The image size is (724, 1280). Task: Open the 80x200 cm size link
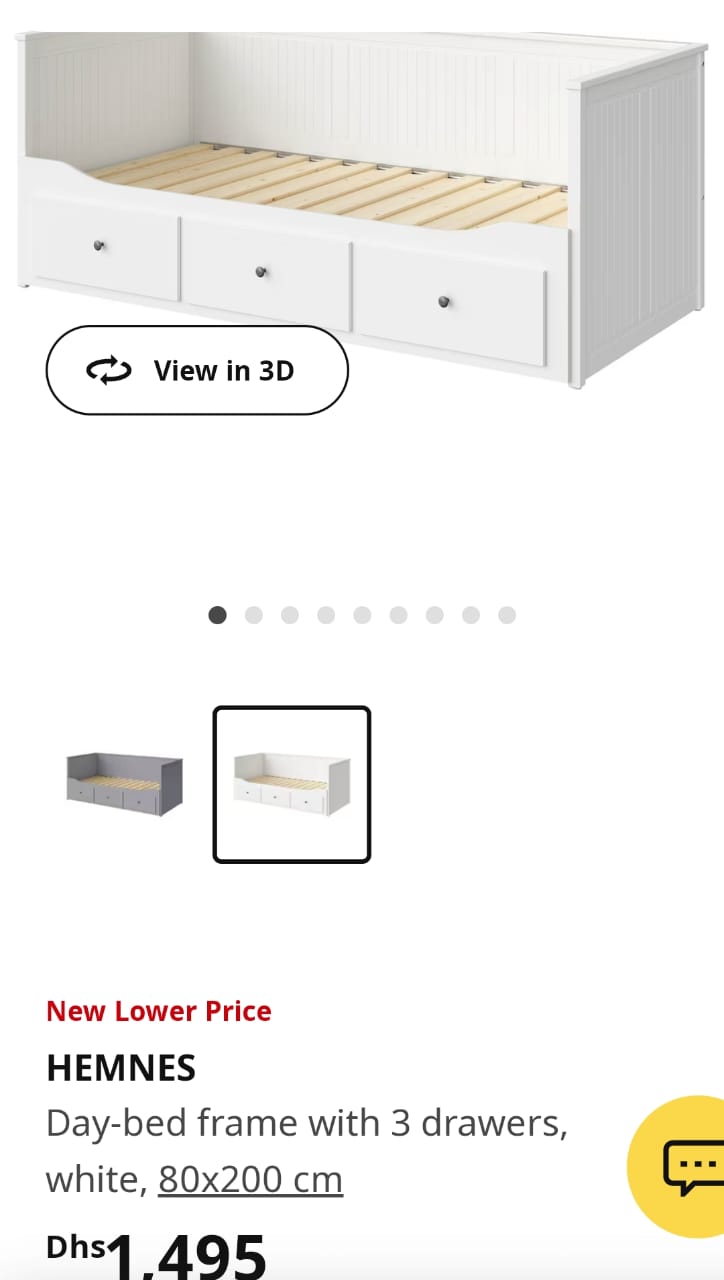tap(250, 1180)
